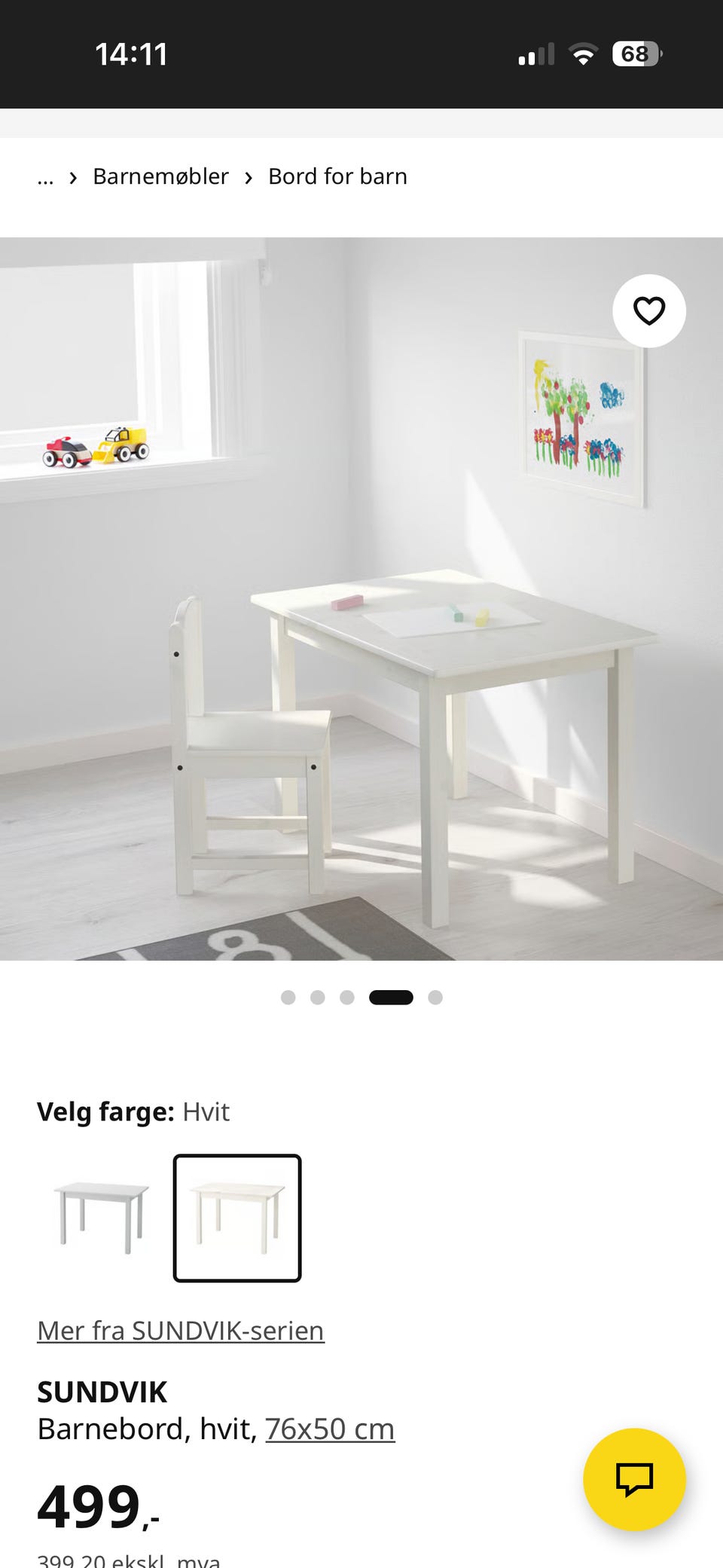Image resolution: width=723 pixels, height=1568 pixels.
Task: Tap the product photo of the children's table
Action: (361, 603)
